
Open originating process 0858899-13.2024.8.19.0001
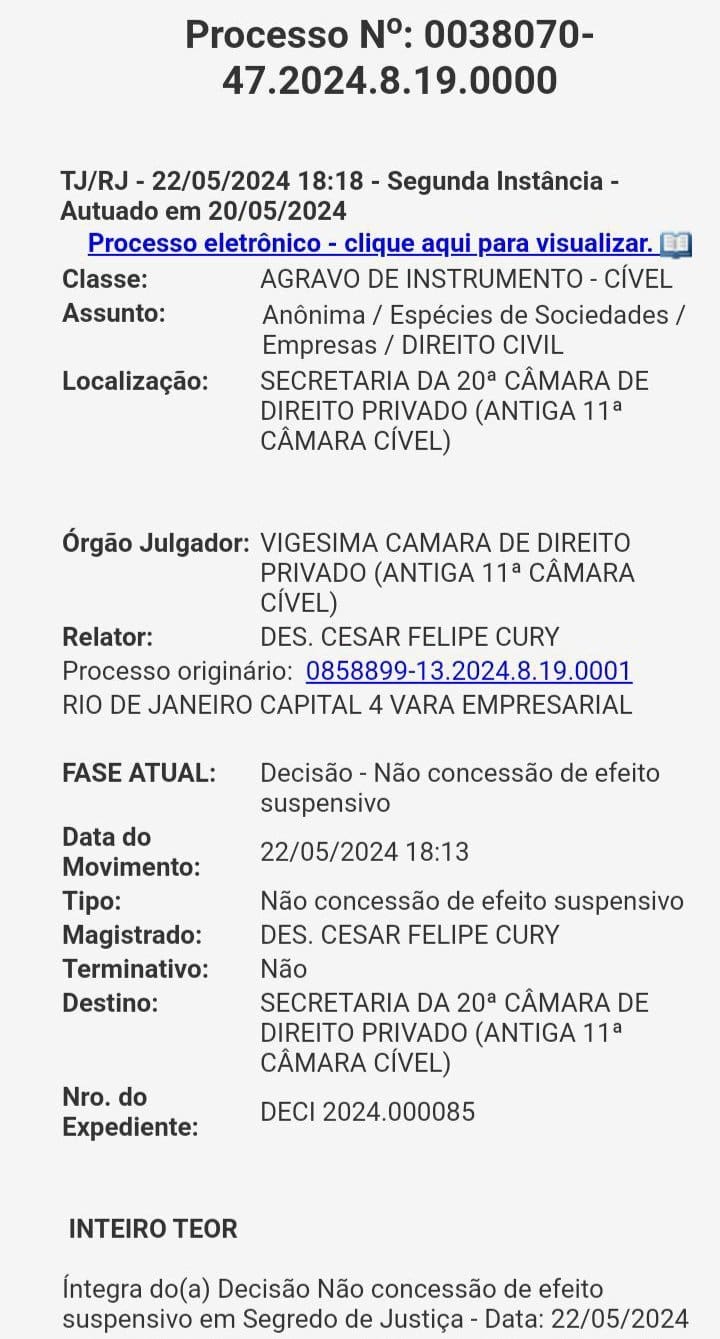click(469, 670)
